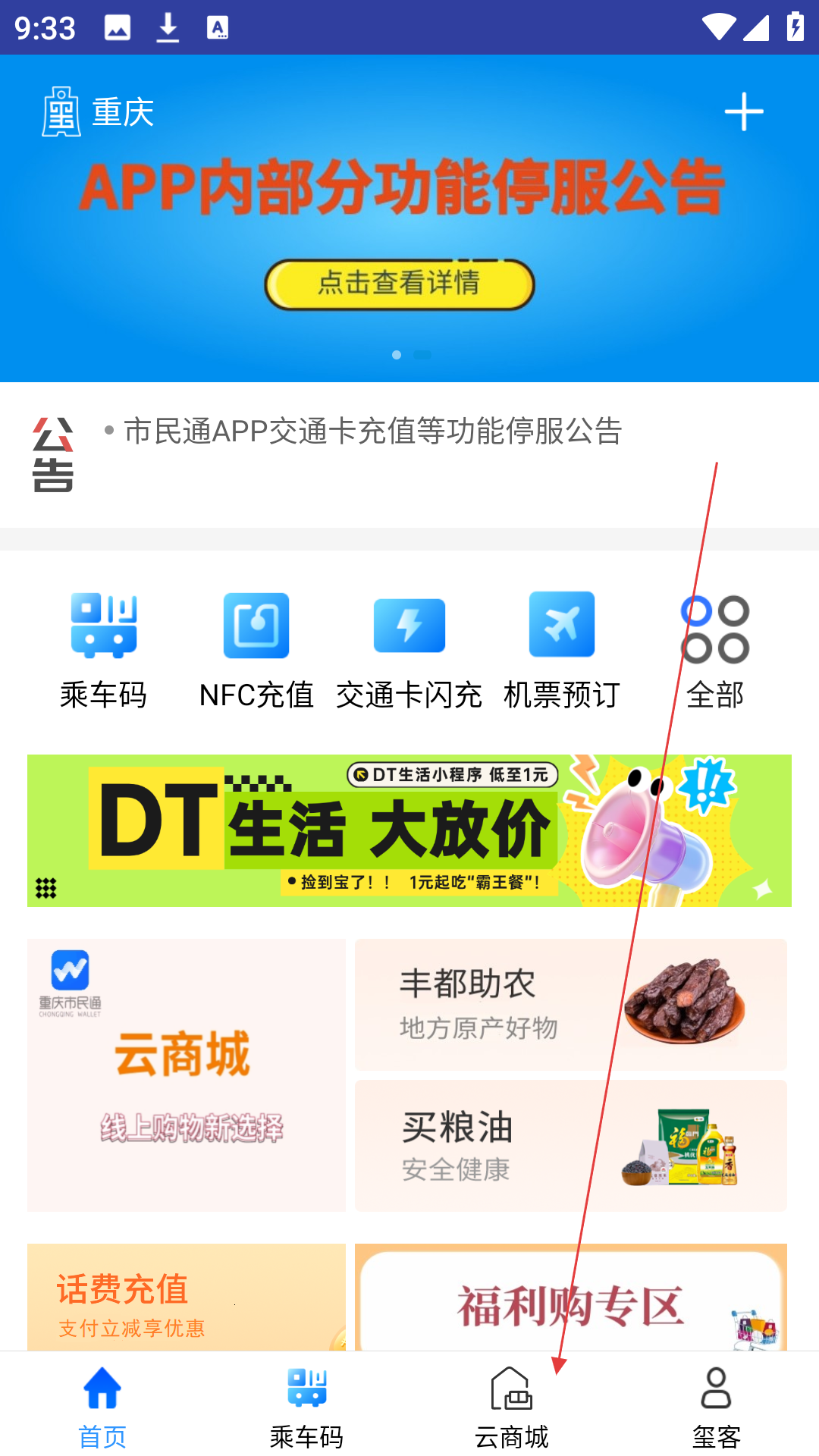Screen dimensions: 819x1456
Task: Go to the 云商城 bottom tab
Action: (x=512, y=1407)
